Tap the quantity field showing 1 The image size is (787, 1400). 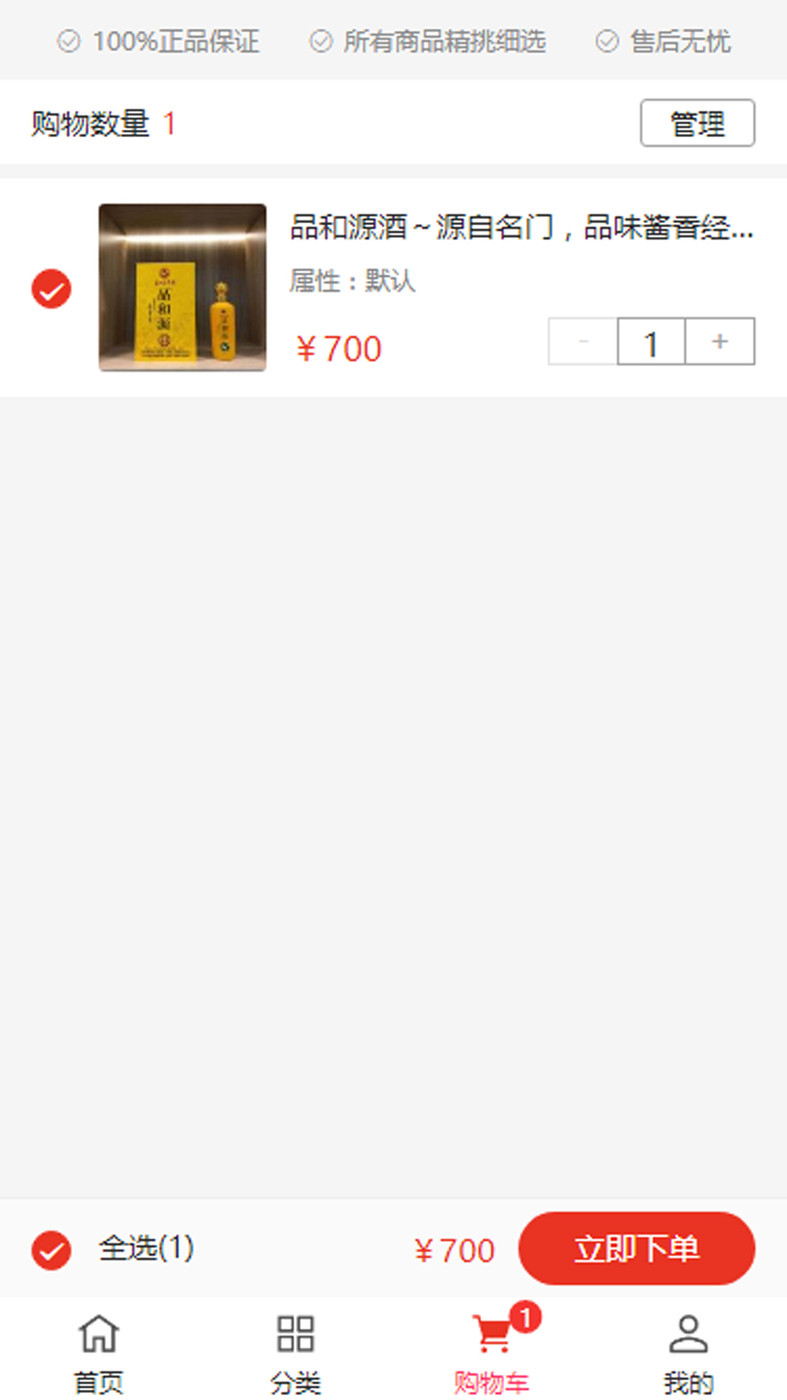(651, 342)
